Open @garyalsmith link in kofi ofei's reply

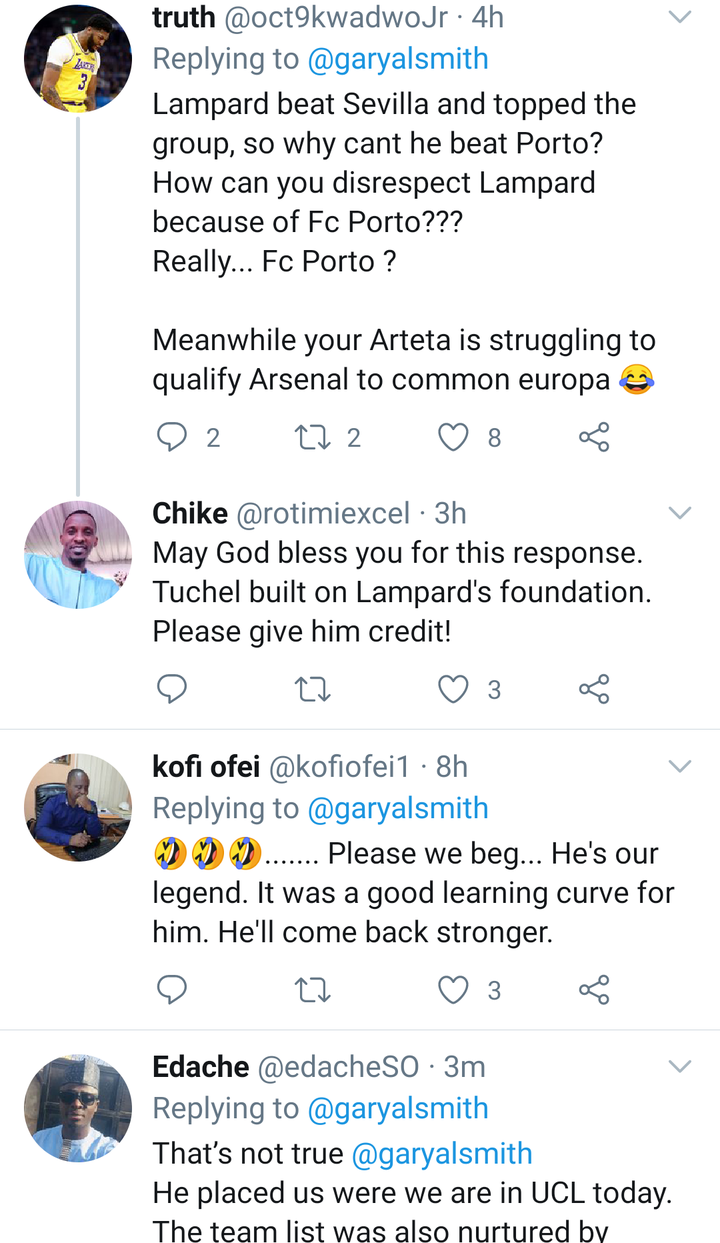[398, 808]
